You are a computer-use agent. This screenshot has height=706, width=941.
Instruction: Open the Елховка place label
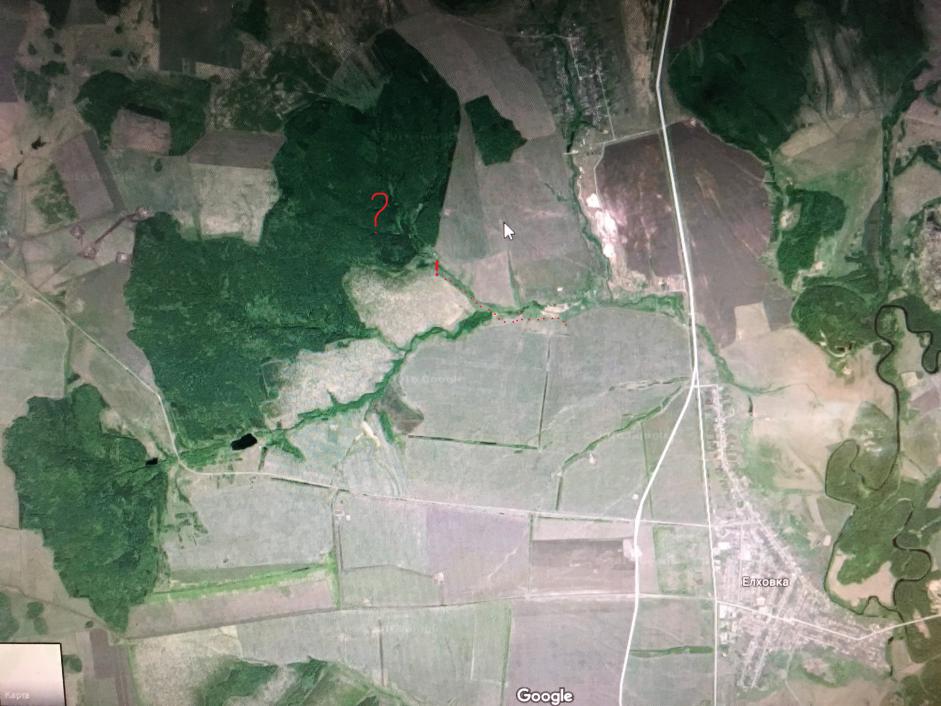point(764,580)
